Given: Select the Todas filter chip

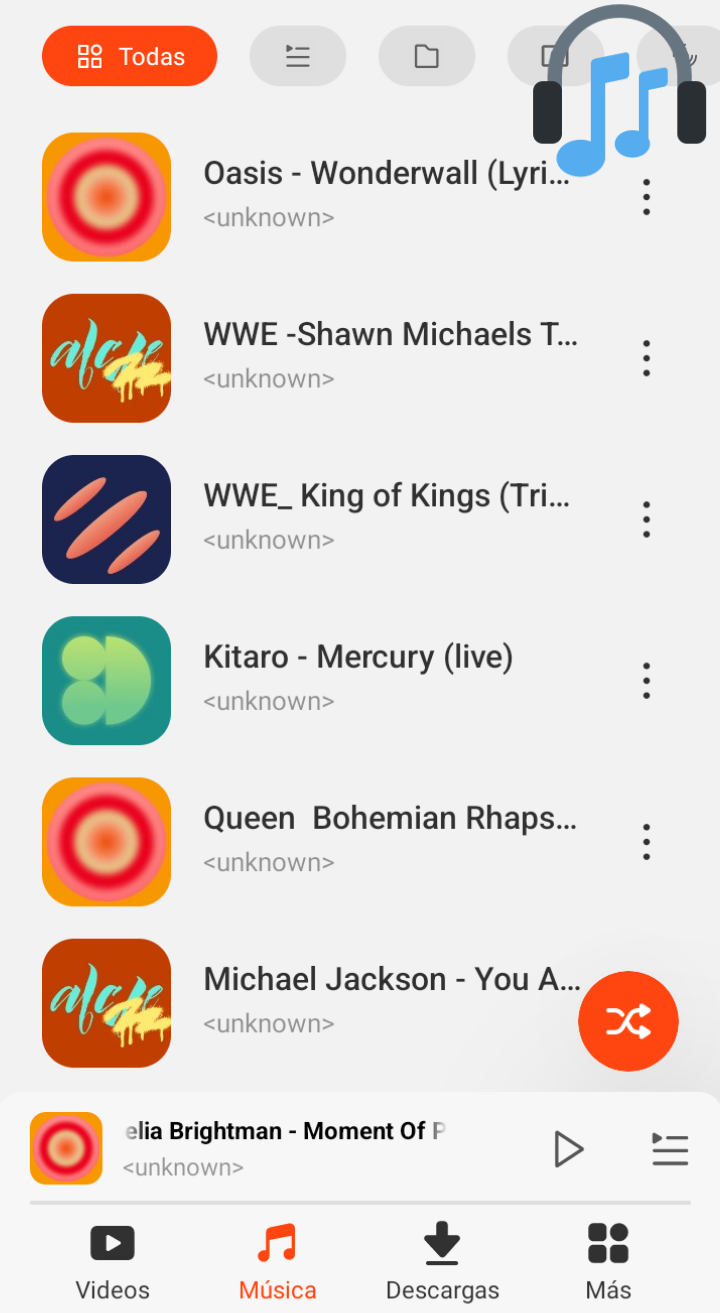Looking at the screenshot, I should 129,56.
